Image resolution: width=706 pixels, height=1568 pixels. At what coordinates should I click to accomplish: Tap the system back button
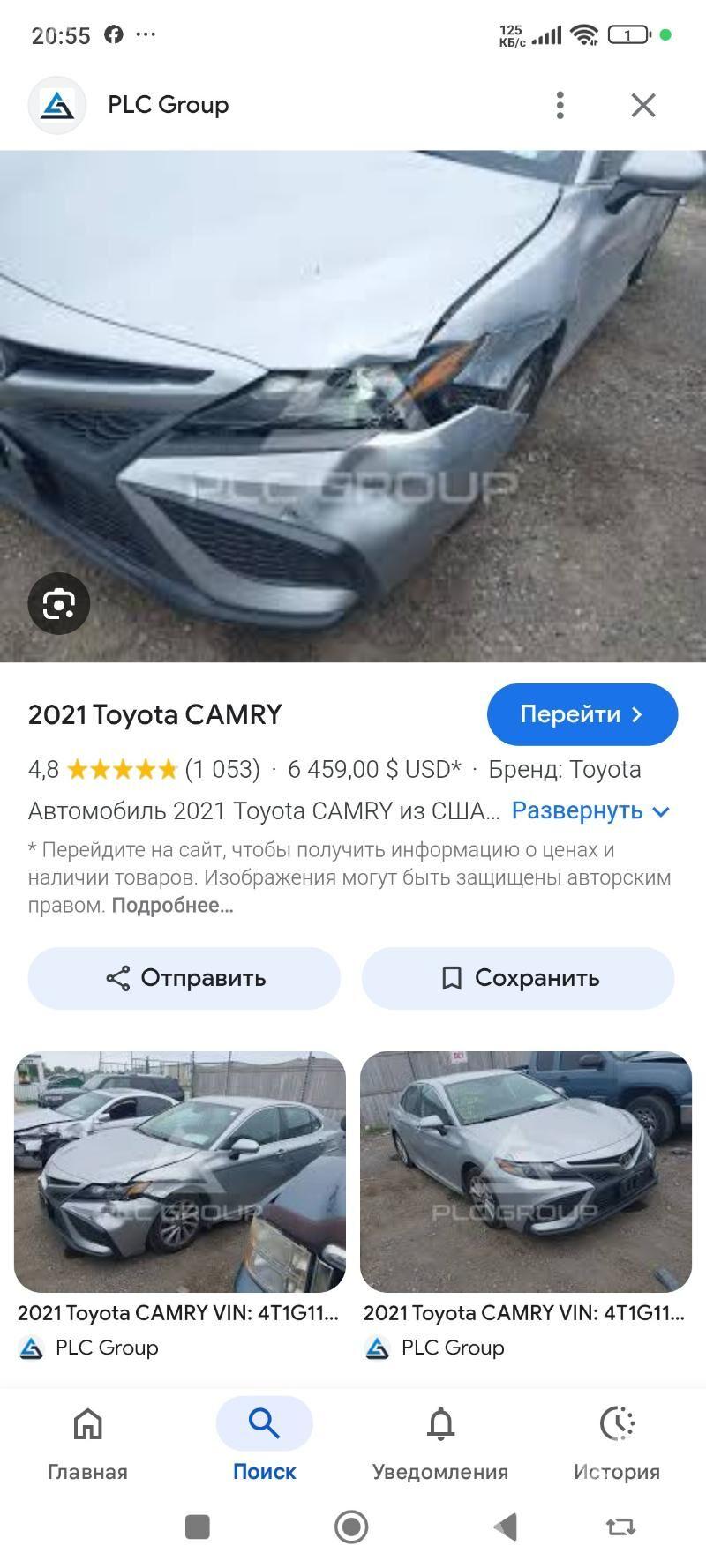[x=506, y=1527]
